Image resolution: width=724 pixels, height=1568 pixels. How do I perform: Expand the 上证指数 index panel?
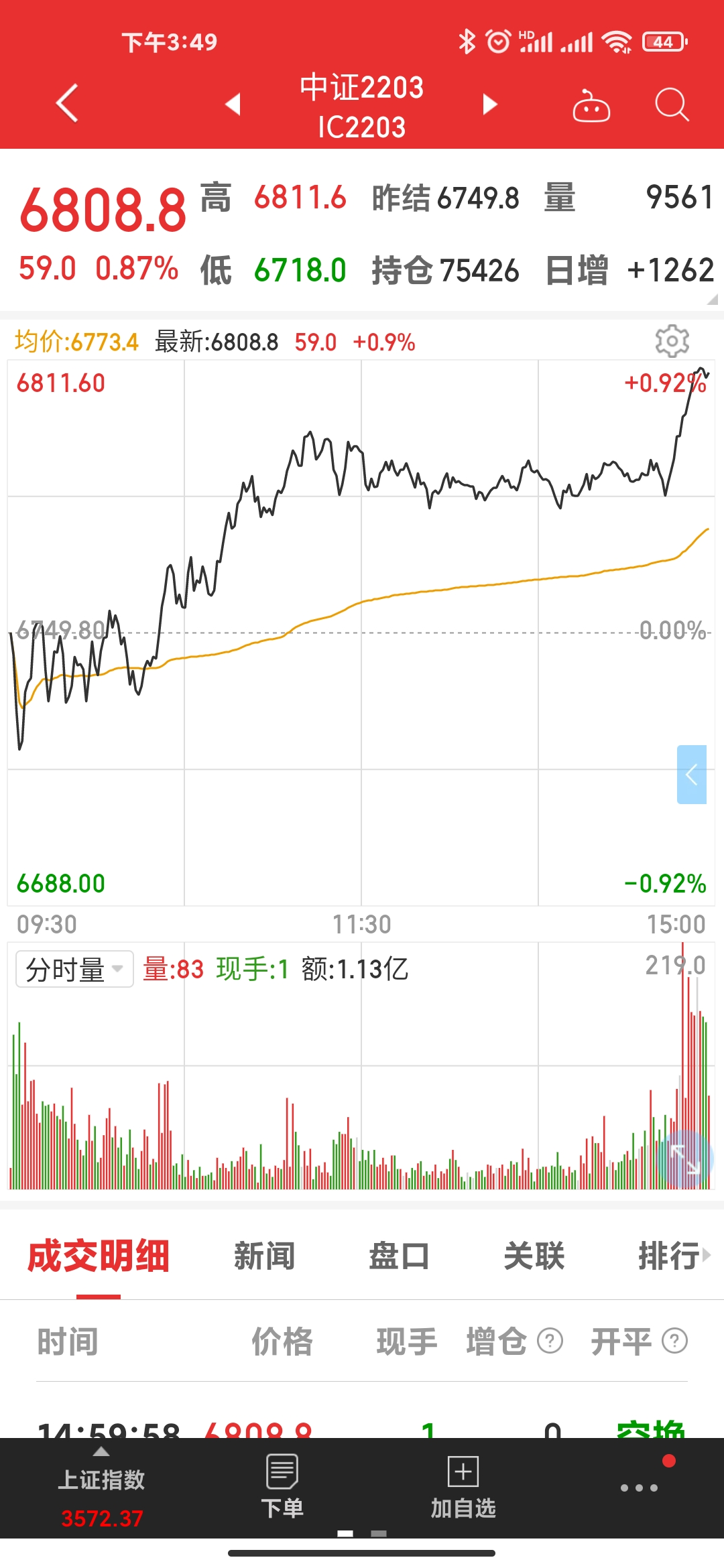[x=101, y=1488]
